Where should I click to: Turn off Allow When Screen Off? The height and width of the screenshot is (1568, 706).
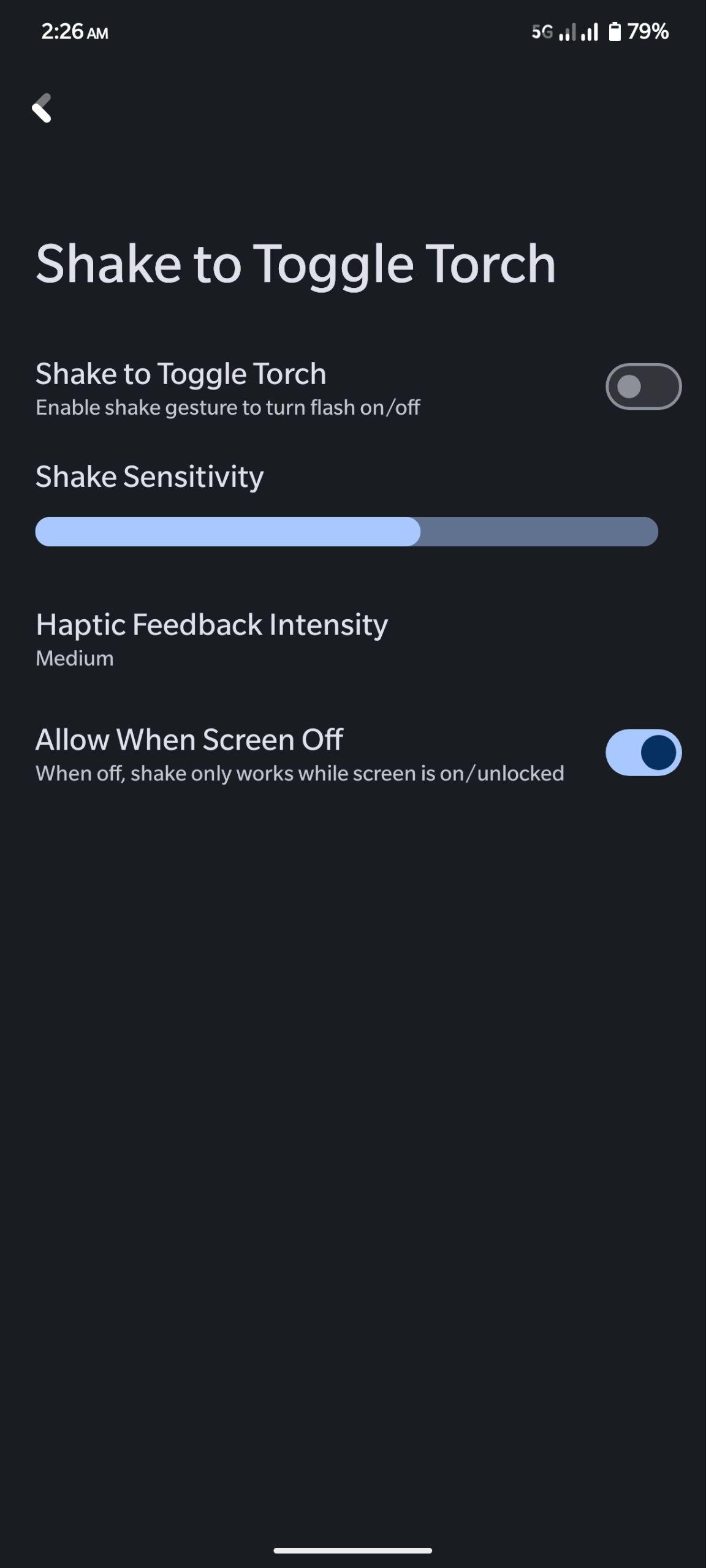point(643,752)
